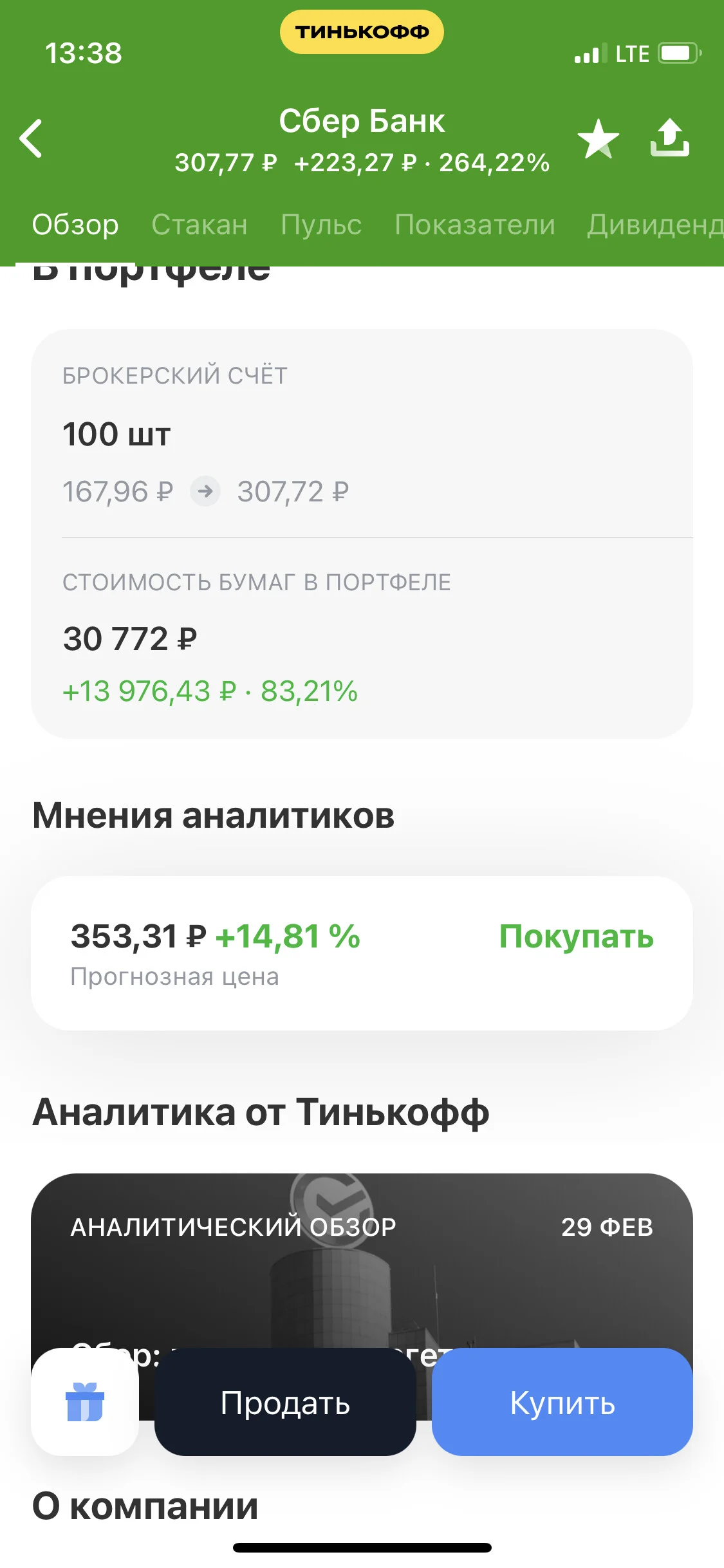724x1568 pixels.
Task: Buy shares with the Купить button
Action: 562,1402
